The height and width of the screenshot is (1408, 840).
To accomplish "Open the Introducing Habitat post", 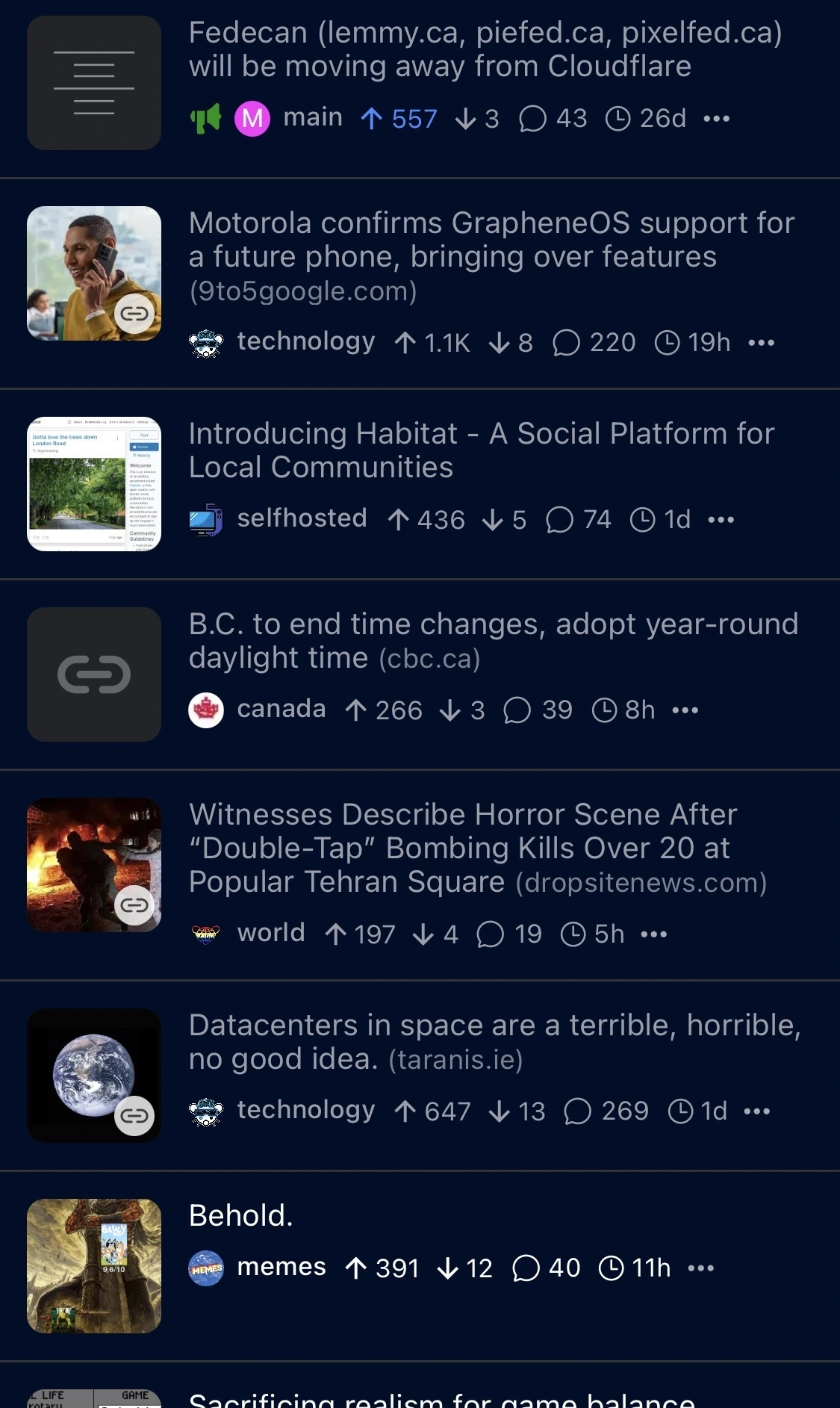I will click(x=481, y=450).
